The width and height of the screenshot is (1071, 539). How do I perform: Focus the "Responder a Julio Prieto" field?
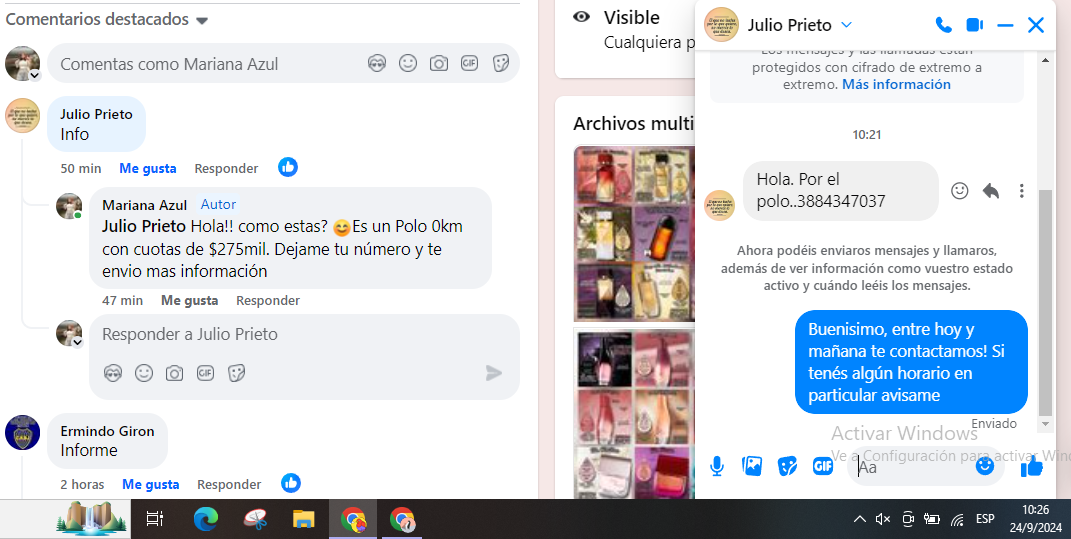coord(290,334)
